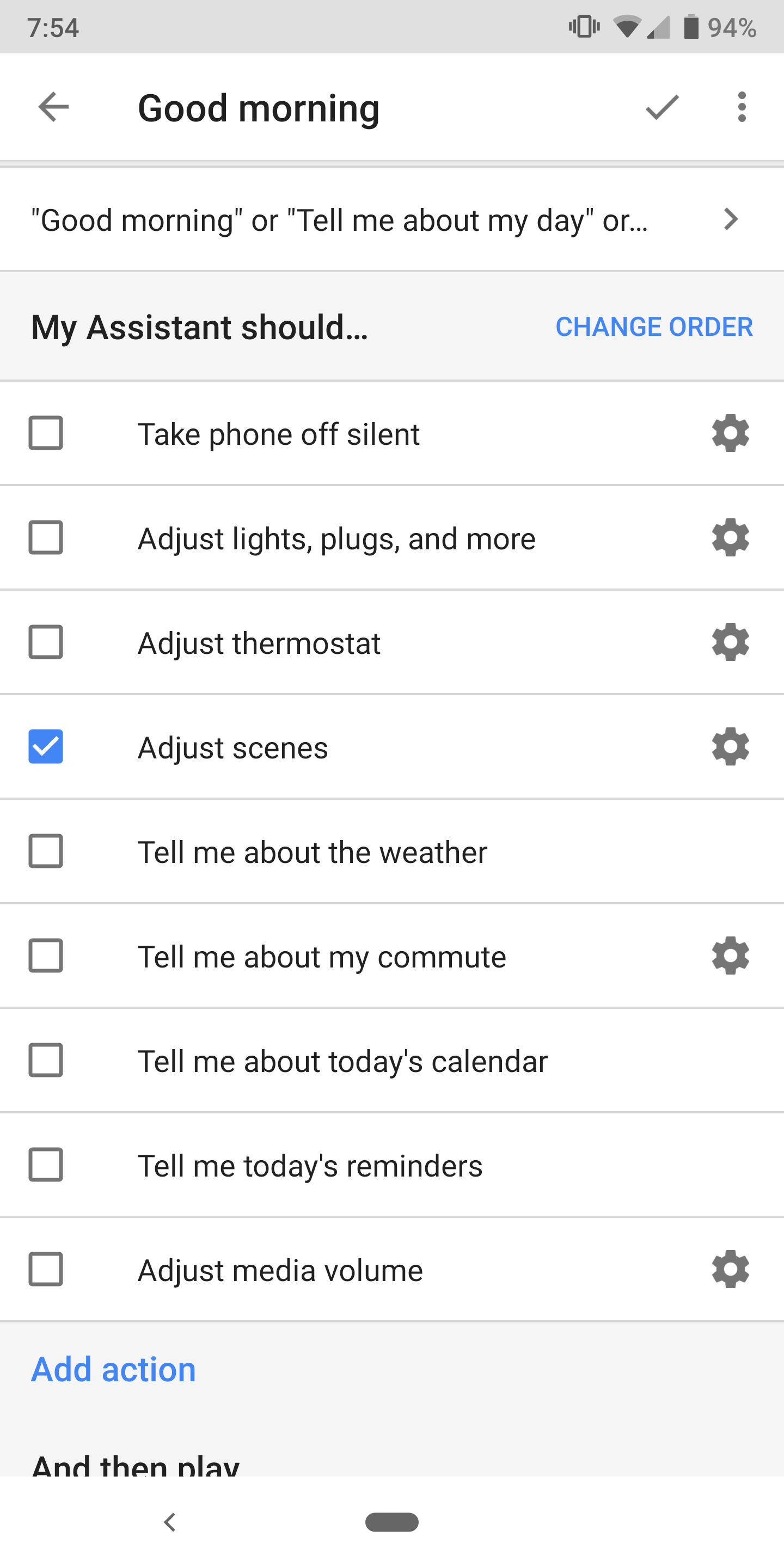
Task: Configure Adjust thermostat via its gear
Action: (x=731, y=642)
